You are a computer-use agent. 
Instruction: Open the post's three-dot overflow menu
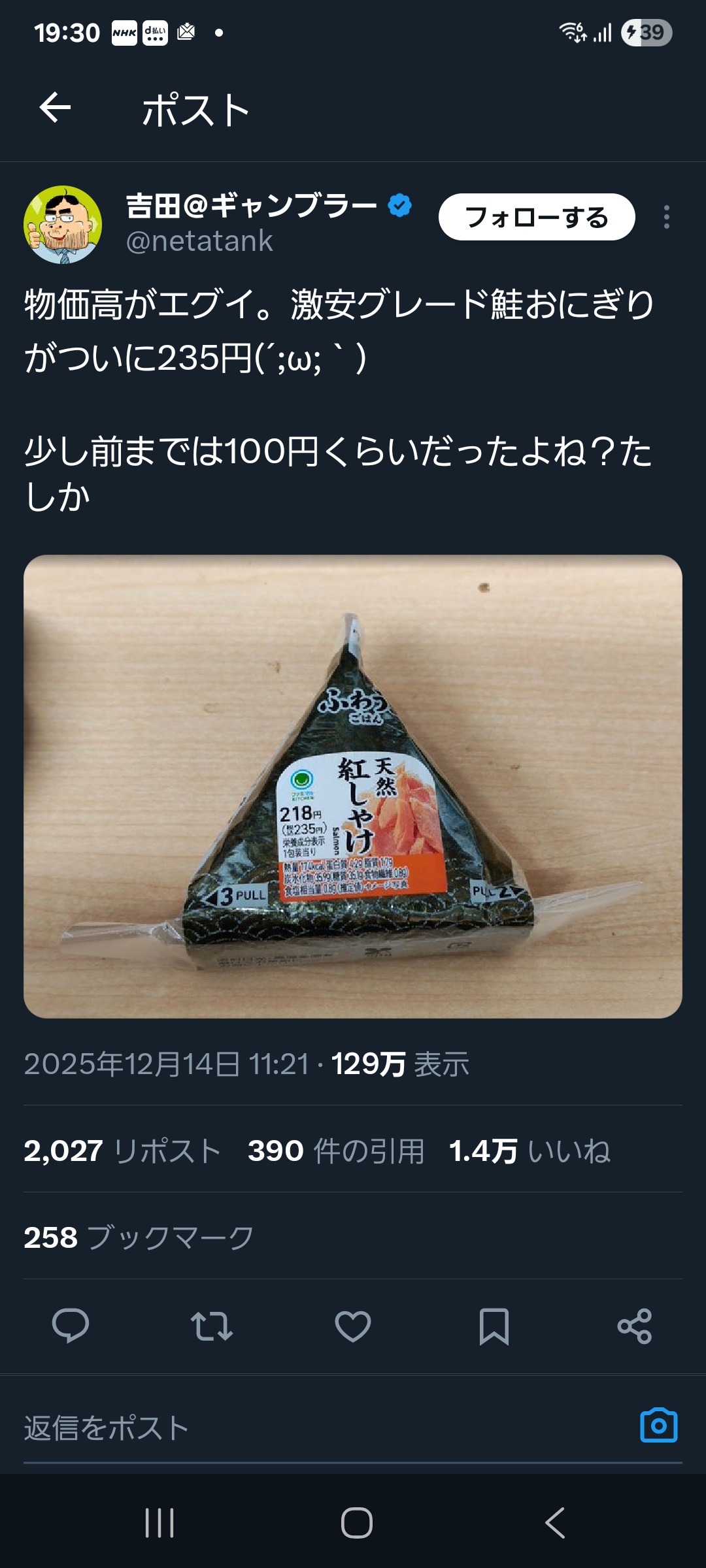click(666, 217)
